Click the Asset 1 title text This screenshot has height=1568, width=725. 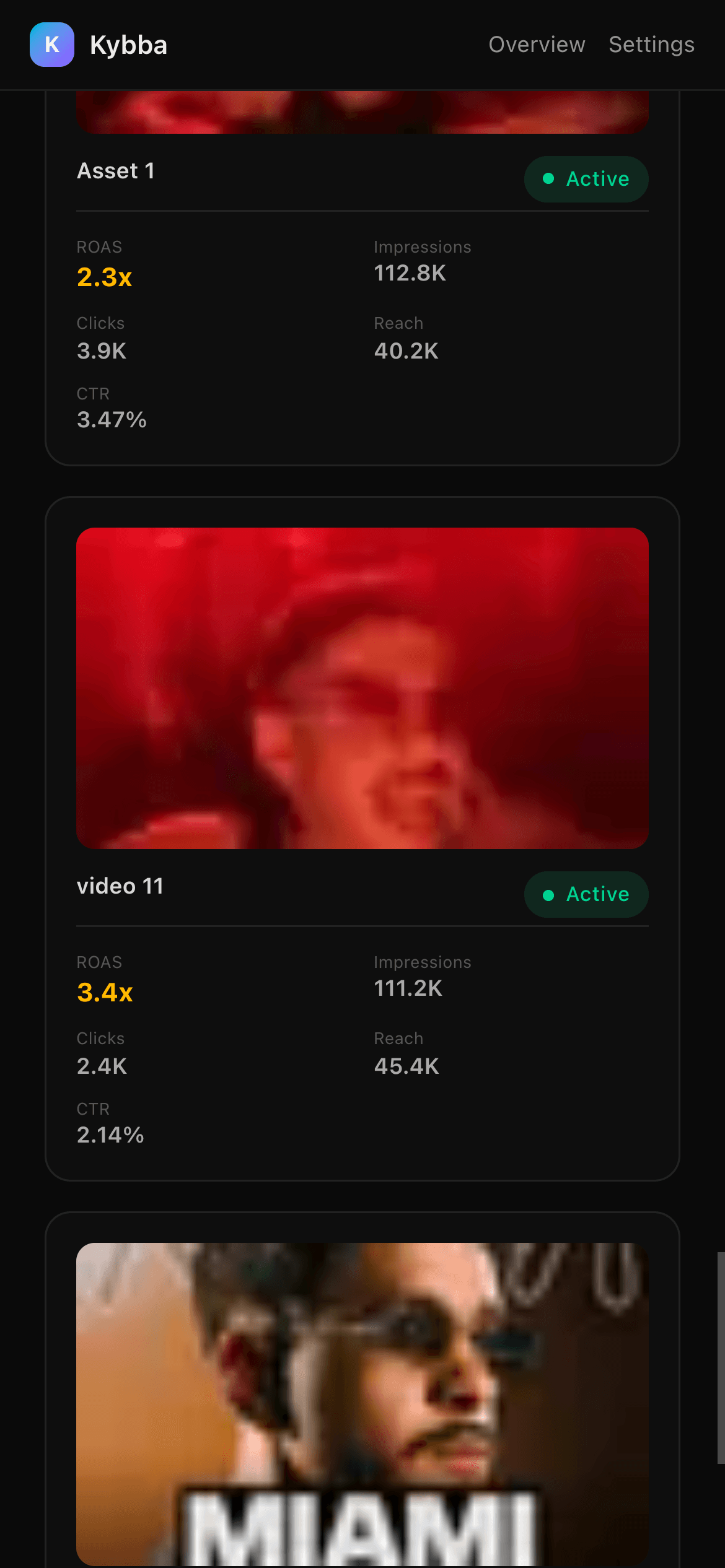116,171
